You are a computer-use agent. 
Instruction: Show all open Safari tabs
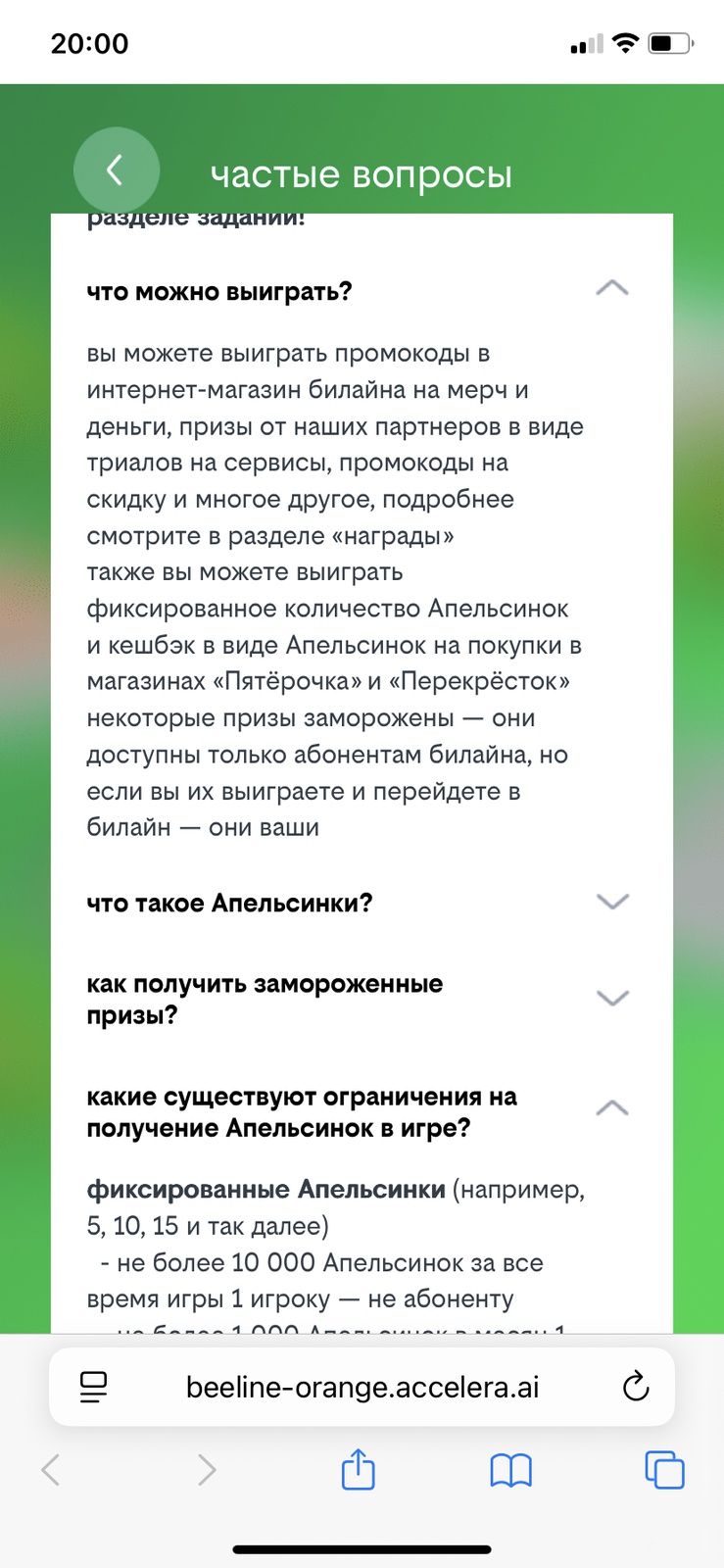[x=664, y=1470]
